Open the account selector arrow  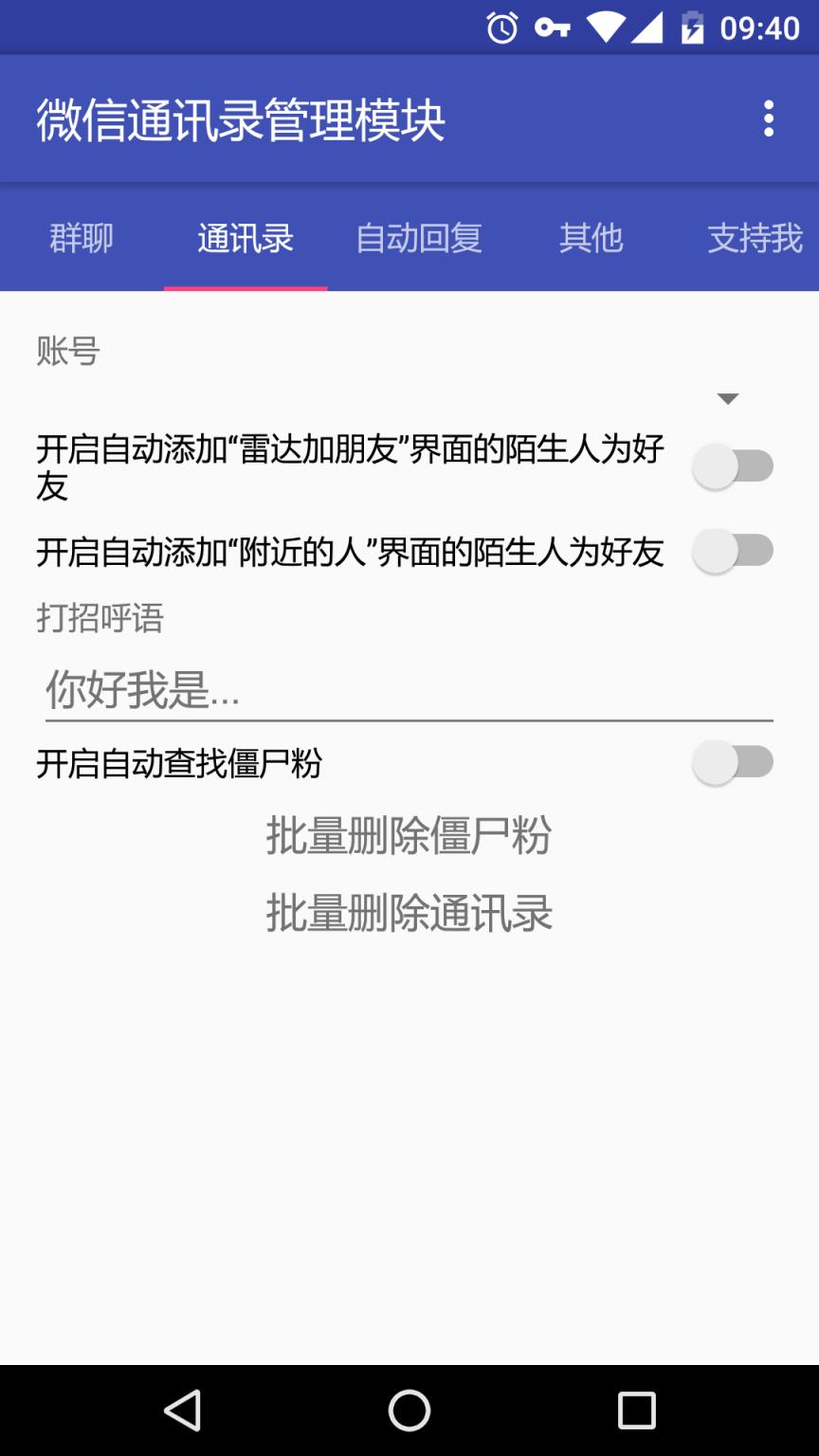(x=727, y=399)
